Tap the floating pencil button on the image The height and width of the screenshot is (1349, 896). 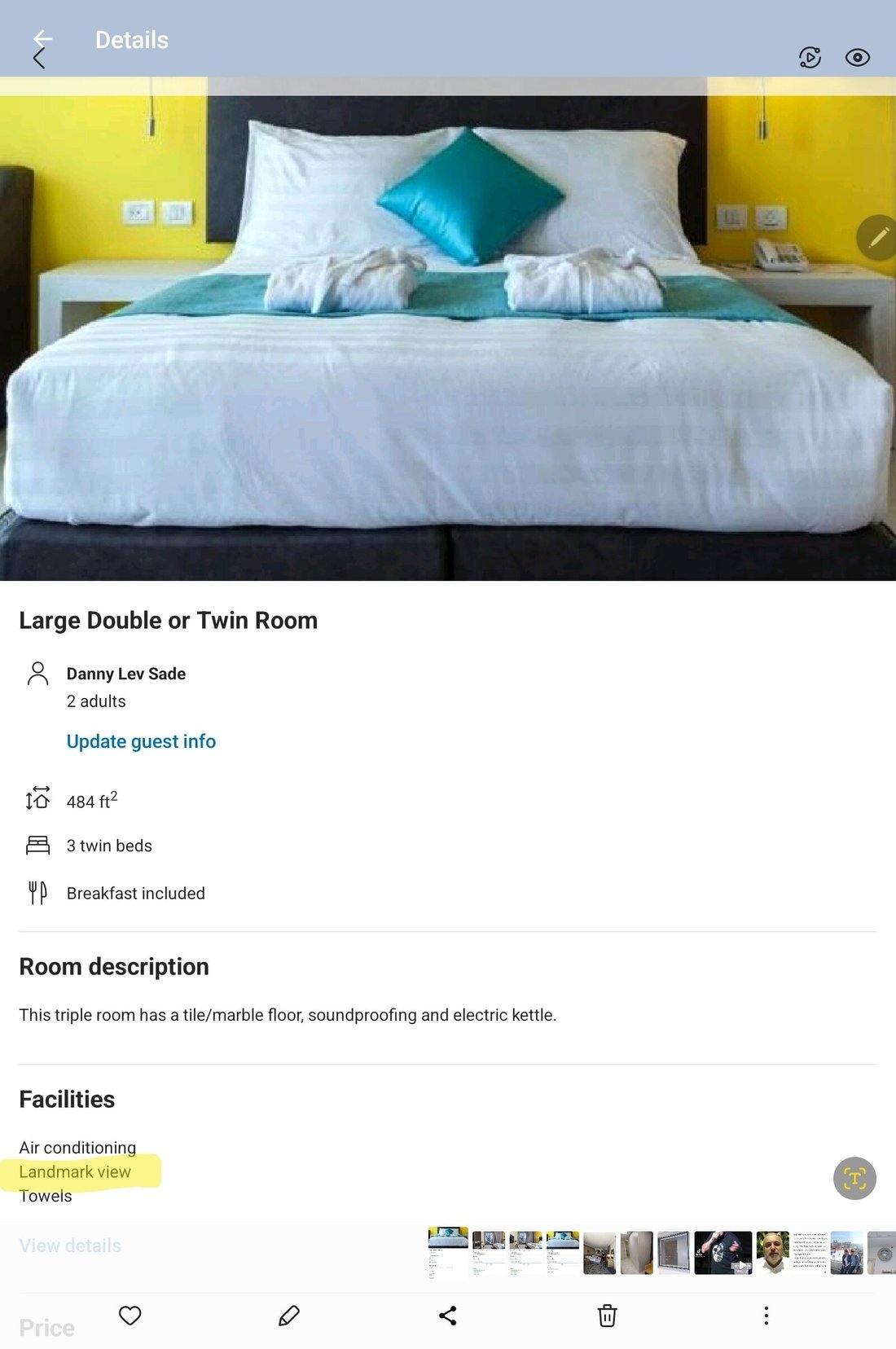pyautogui.click(x=877, y=238)
